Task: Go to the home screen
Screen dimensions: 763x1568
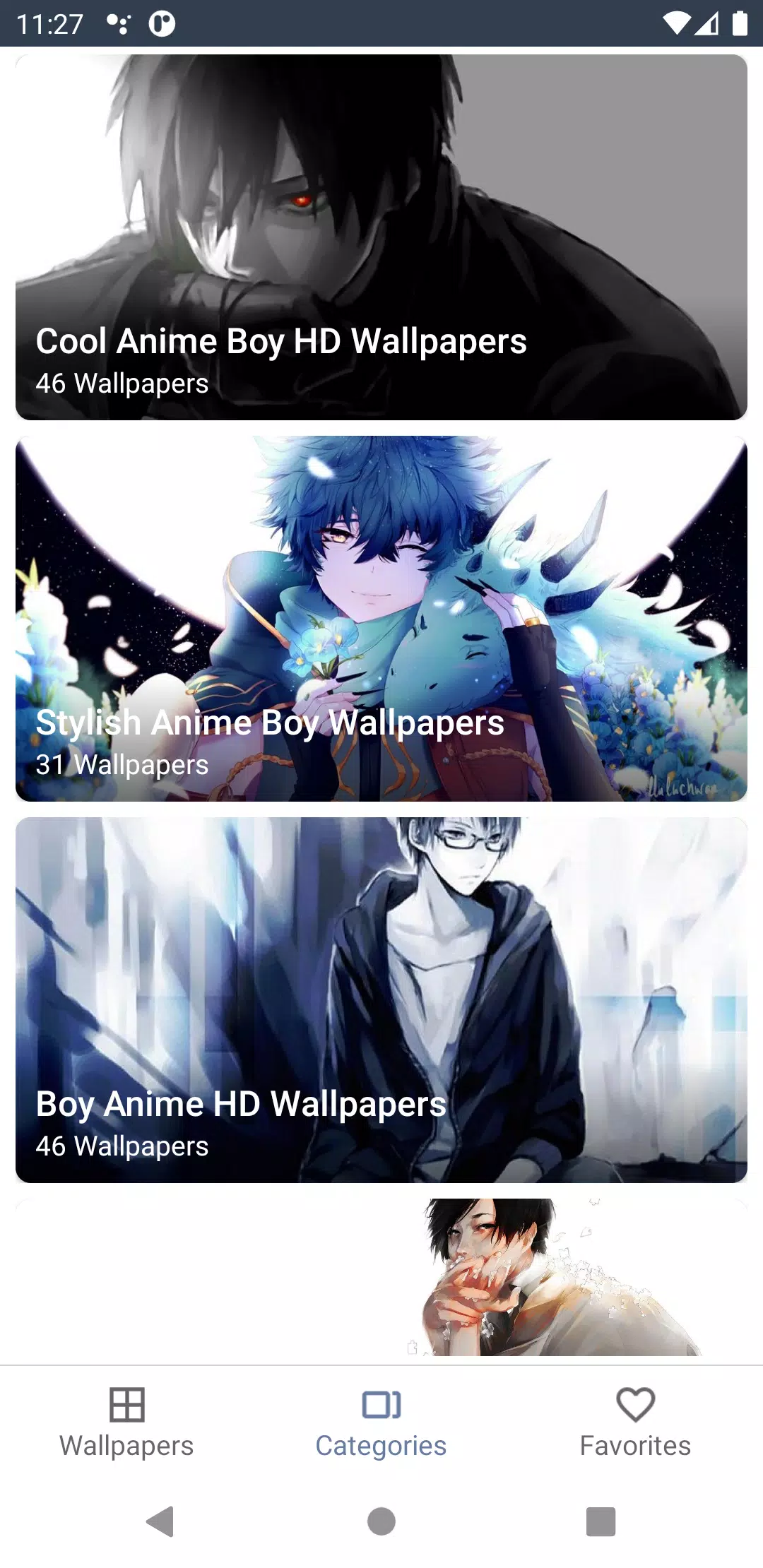Action: (x=381, y=1521)
